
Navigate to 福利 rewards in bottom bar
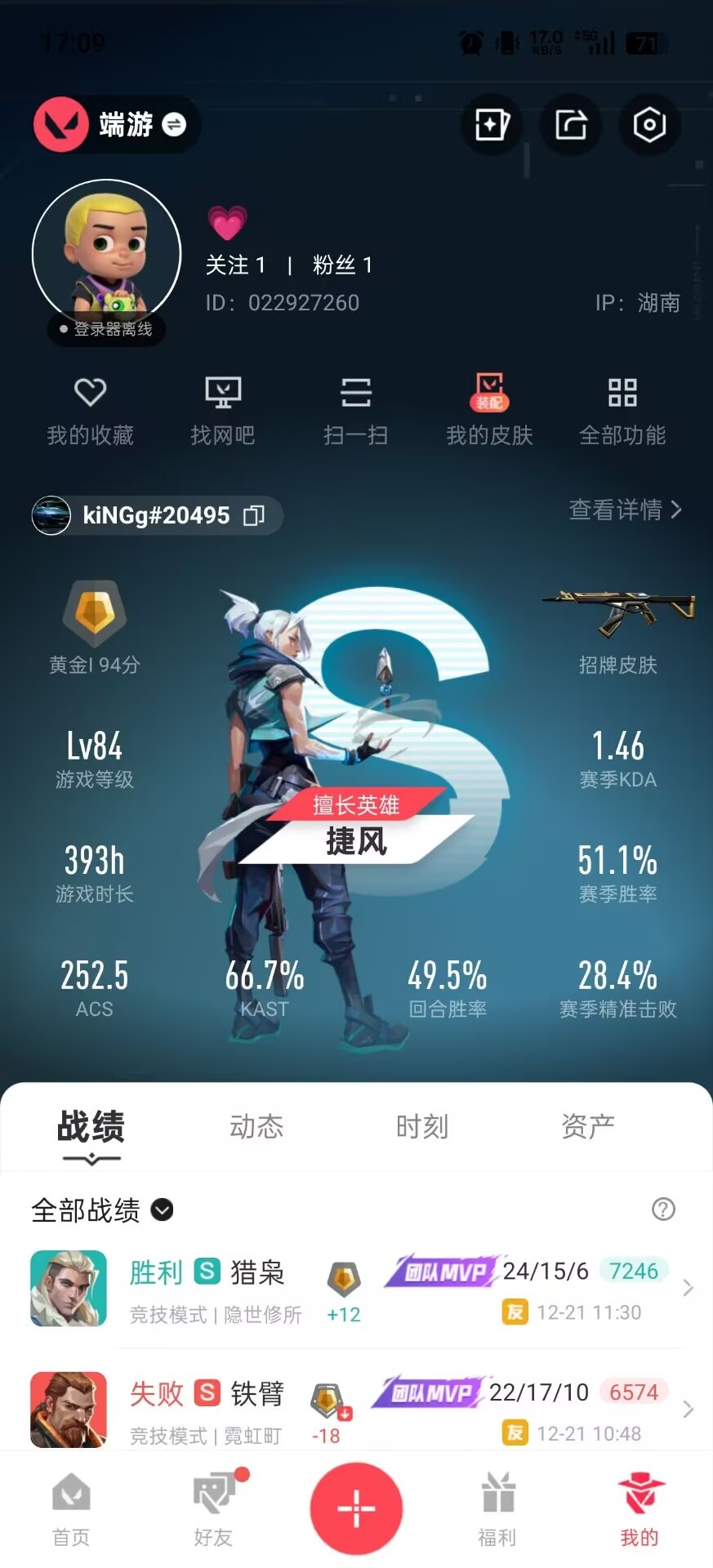(x=497, y=1511)
